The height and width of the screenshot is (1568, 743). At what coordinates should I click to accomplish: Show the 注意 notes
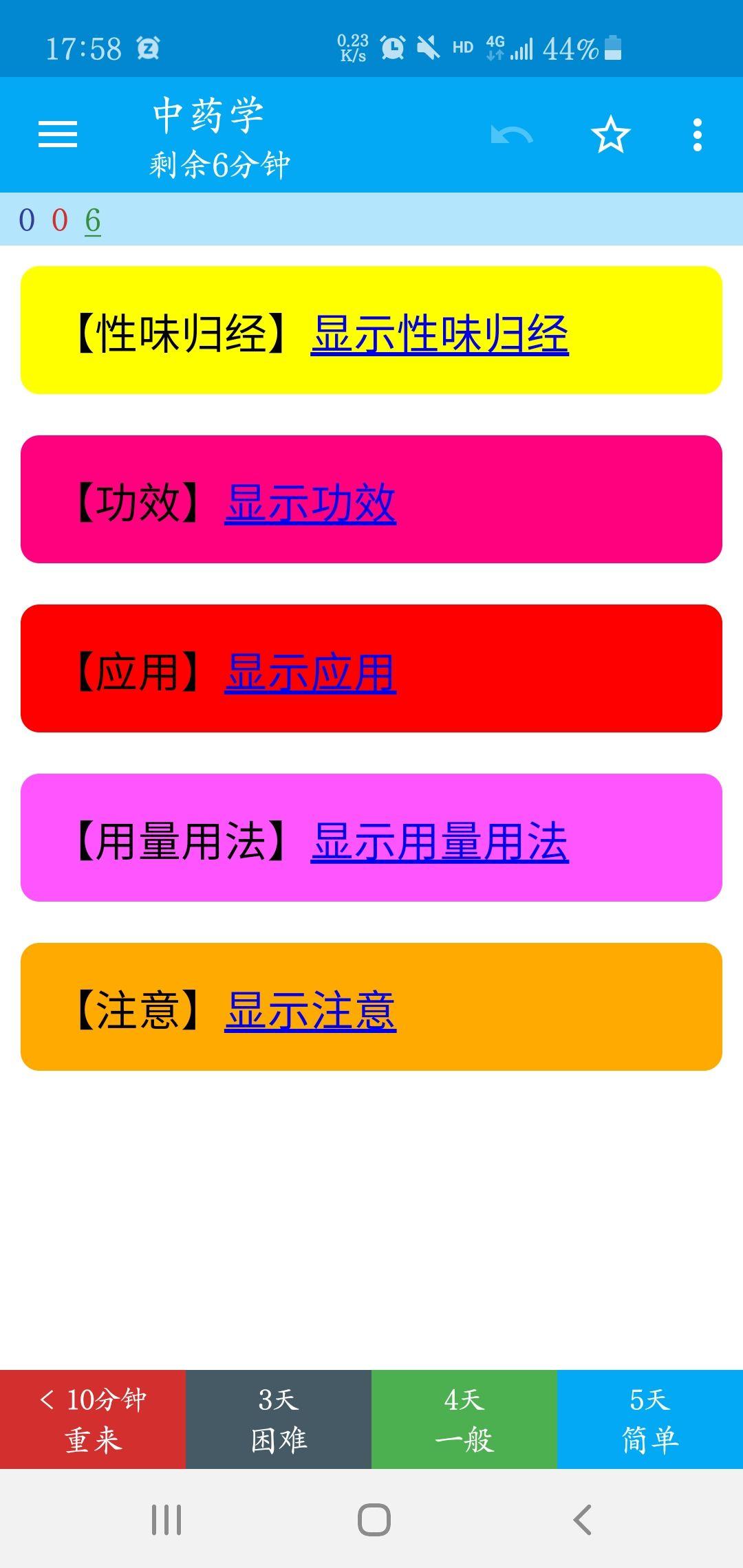(x=310, y=1012)
